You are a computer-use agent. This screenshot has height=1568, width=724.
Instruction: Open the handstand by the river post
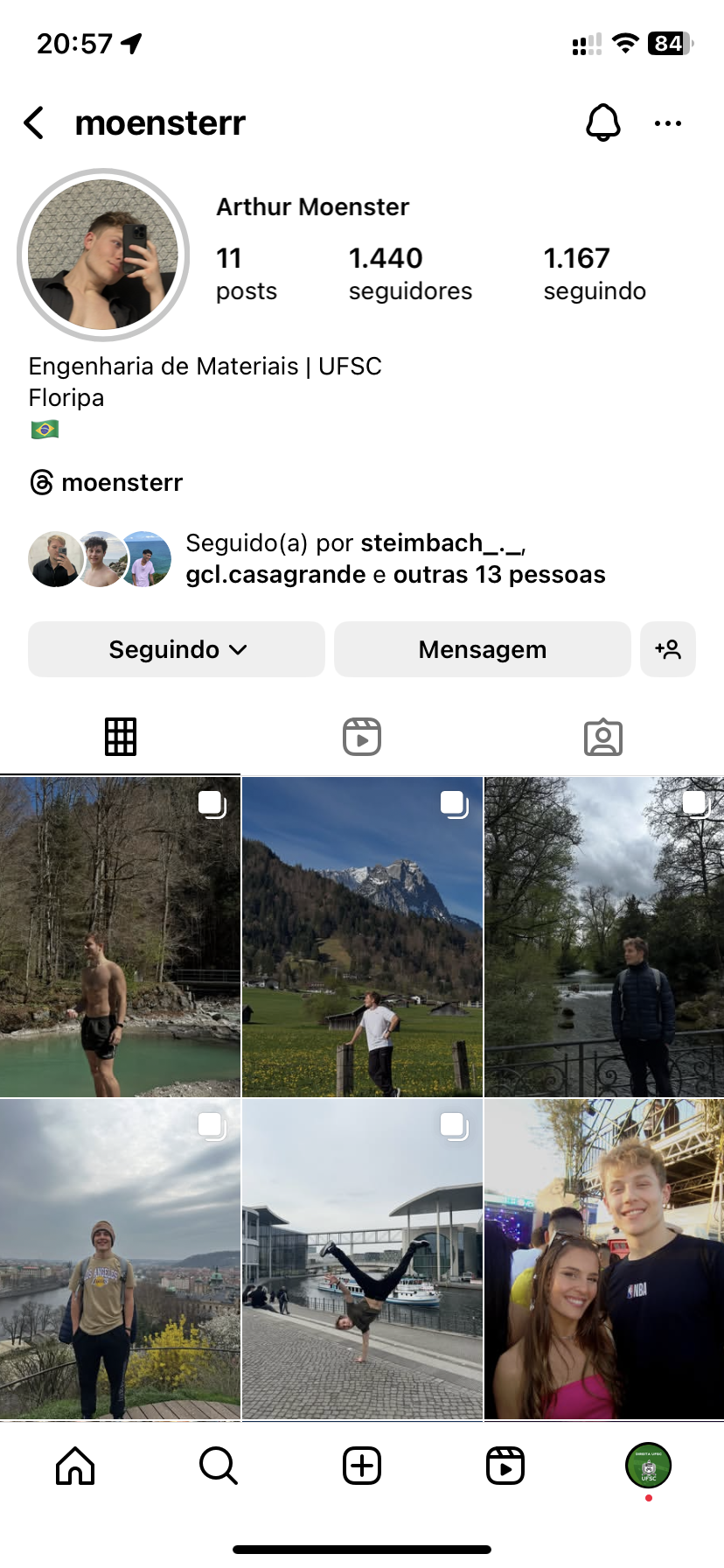(362, 1260)
